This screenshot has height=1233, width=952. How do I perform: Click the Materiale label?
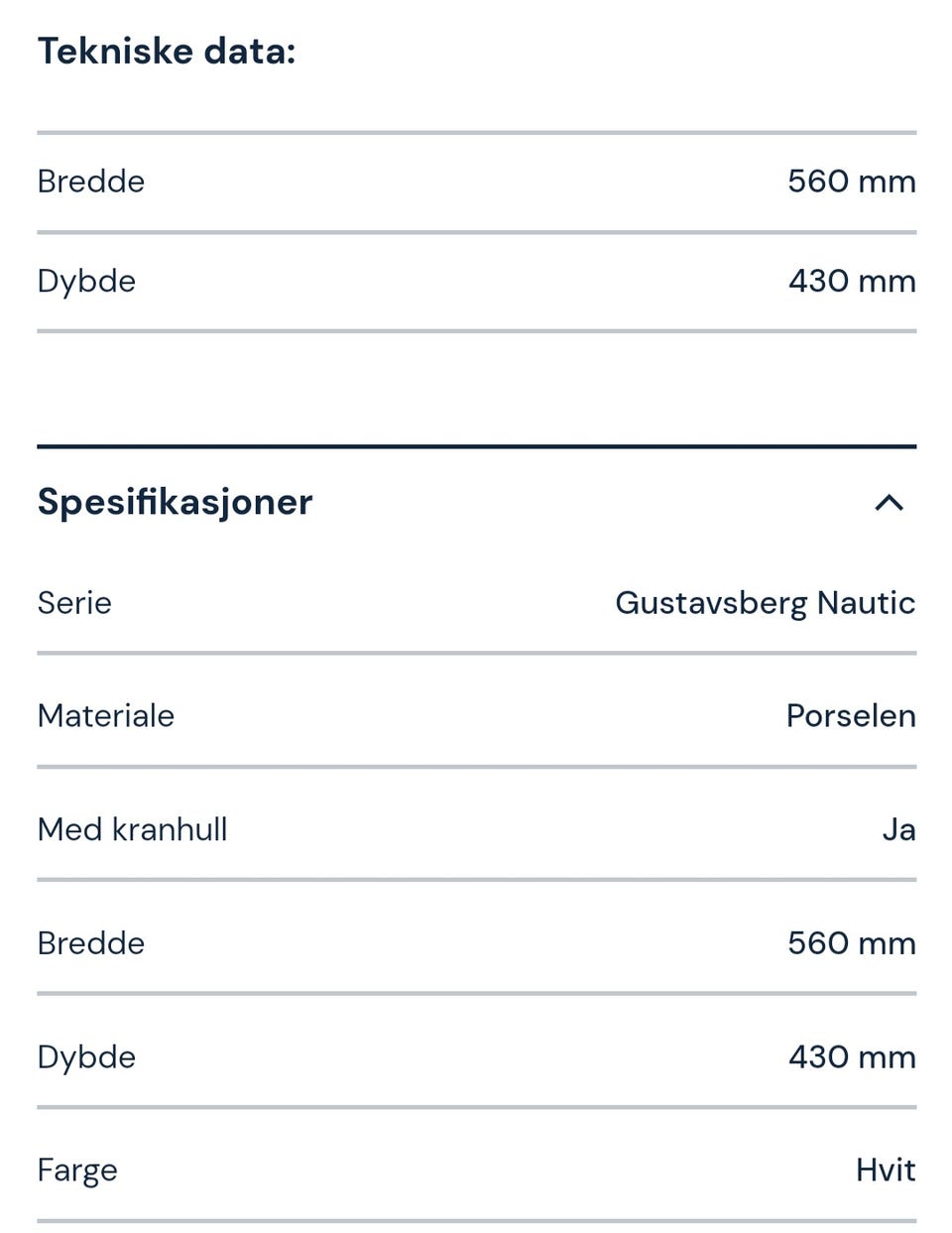click(x=105, y=715)
